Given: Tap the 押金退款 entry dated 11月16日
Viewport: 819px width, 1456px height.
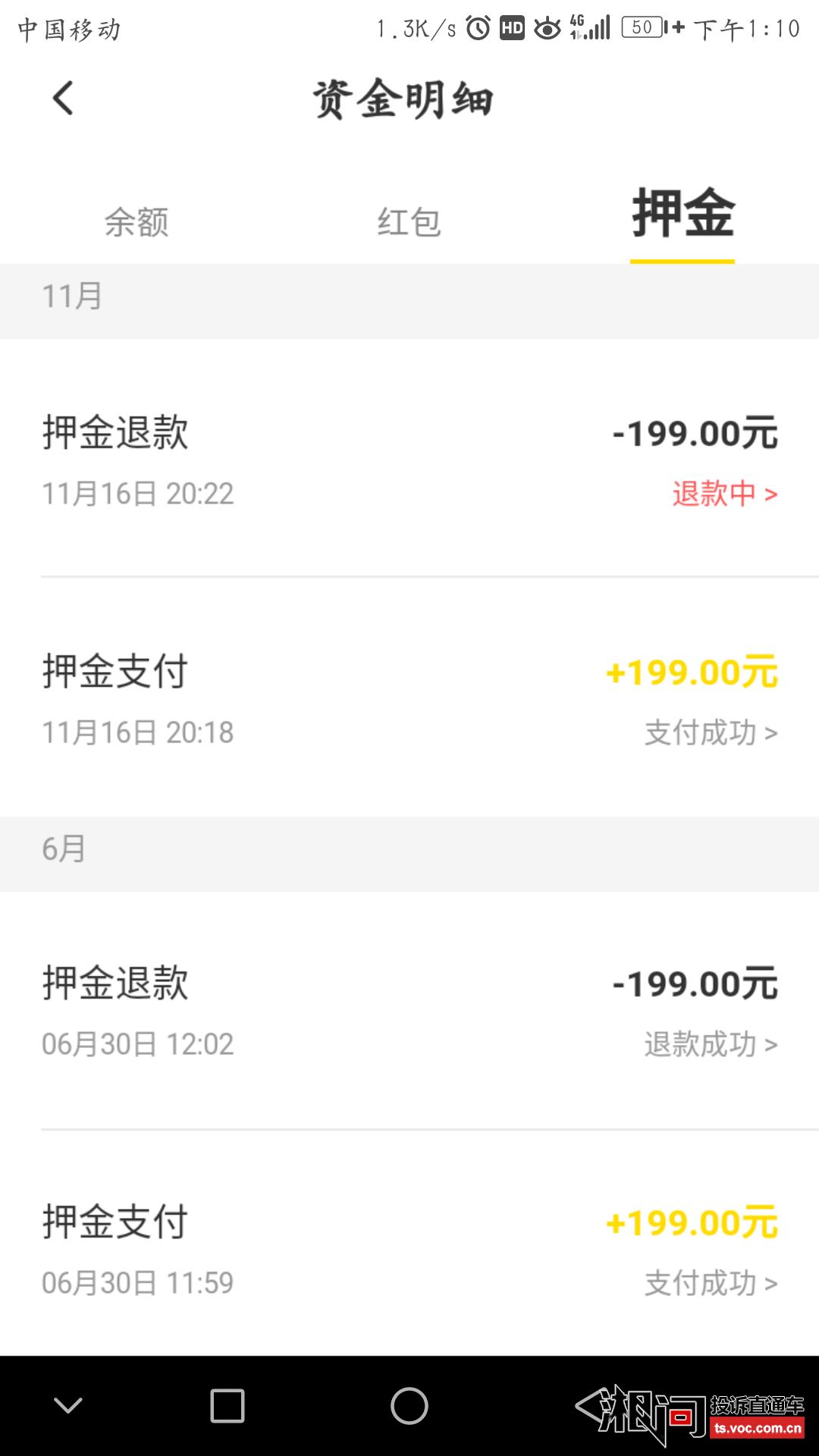Looking at the screenshot, I should [x=115, y=433].
